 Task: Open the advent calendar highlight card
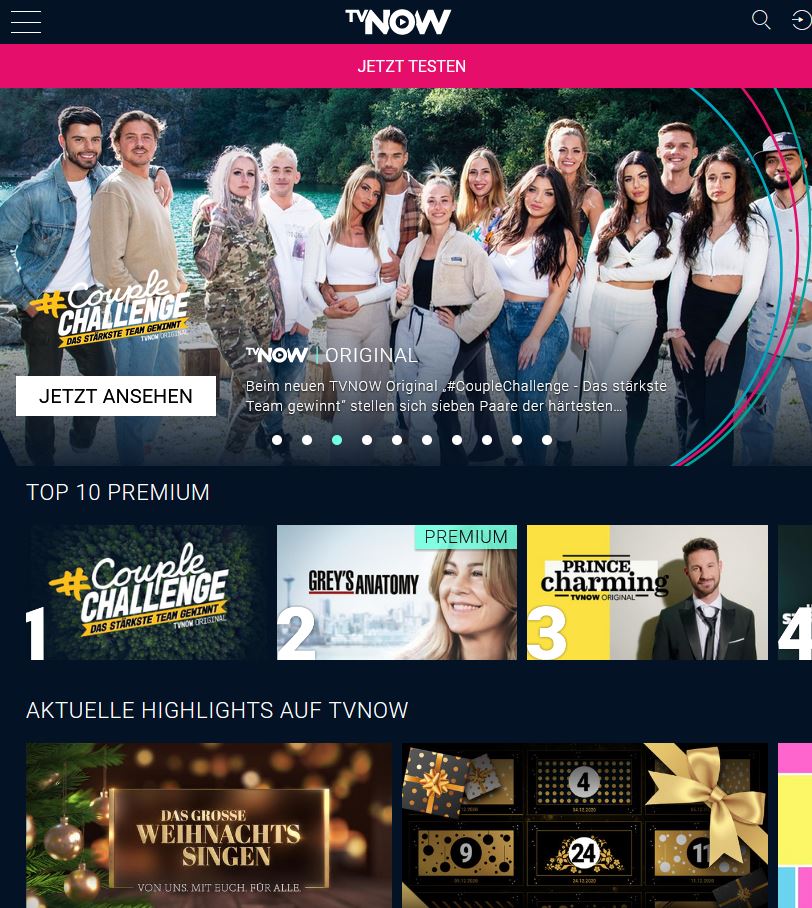click(x=584, y=825)
